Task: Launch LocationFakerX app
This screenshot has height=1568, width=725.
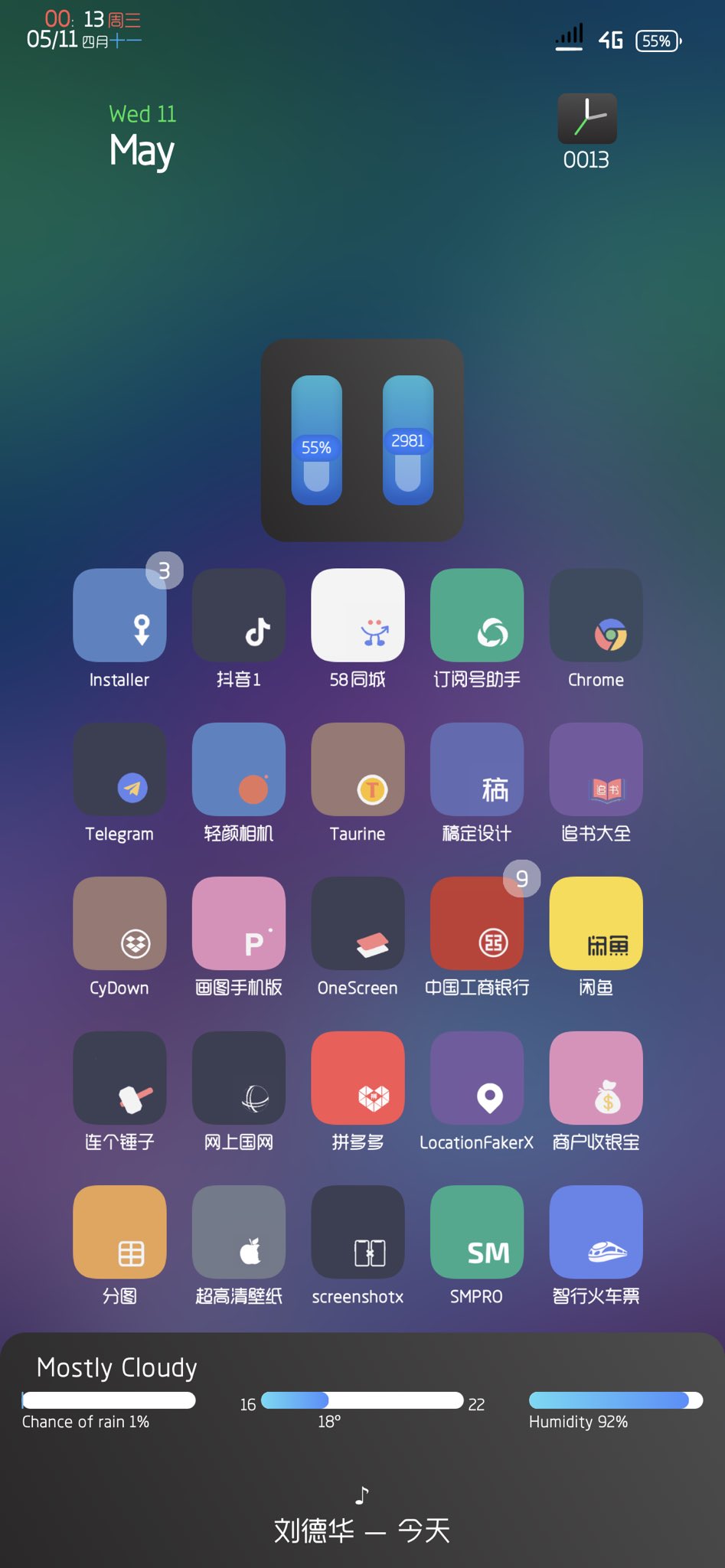Action: [x=477, y=1078]
